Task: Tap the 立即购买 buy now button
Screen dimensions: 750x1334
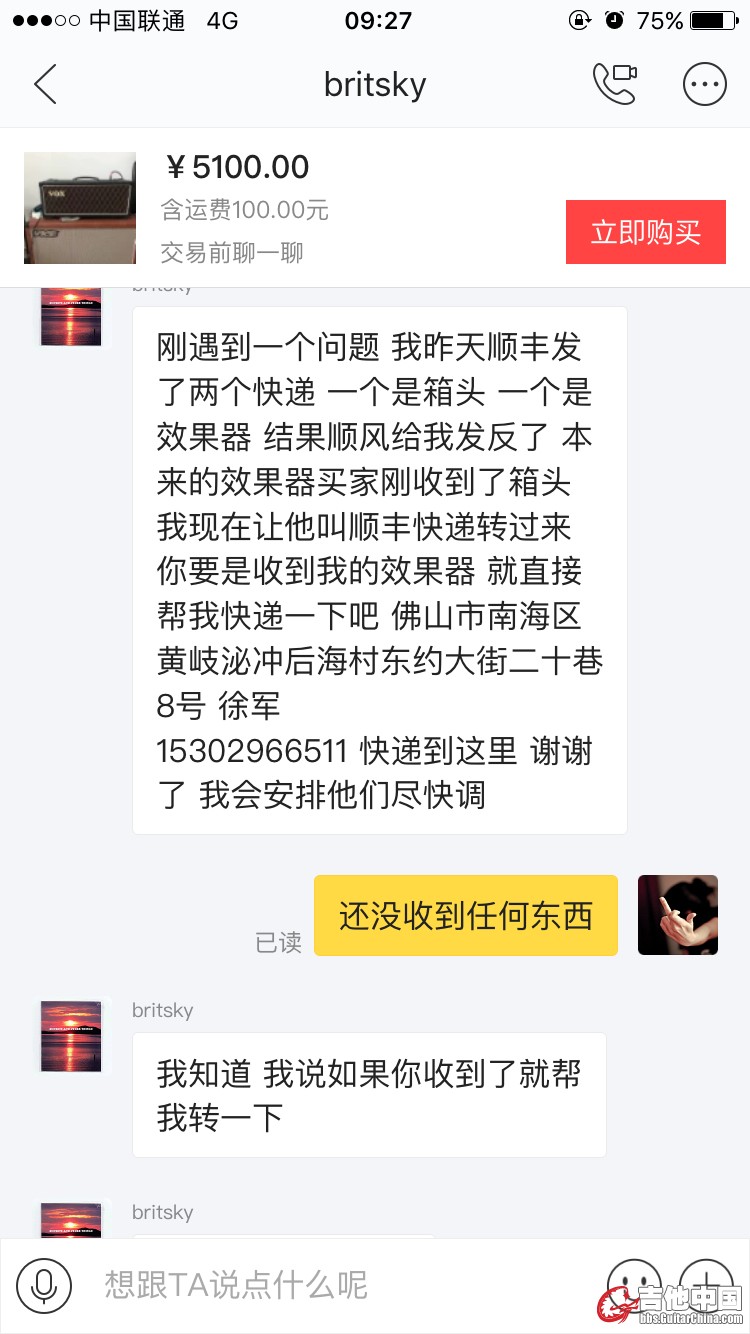Action: tap(645, 232)
